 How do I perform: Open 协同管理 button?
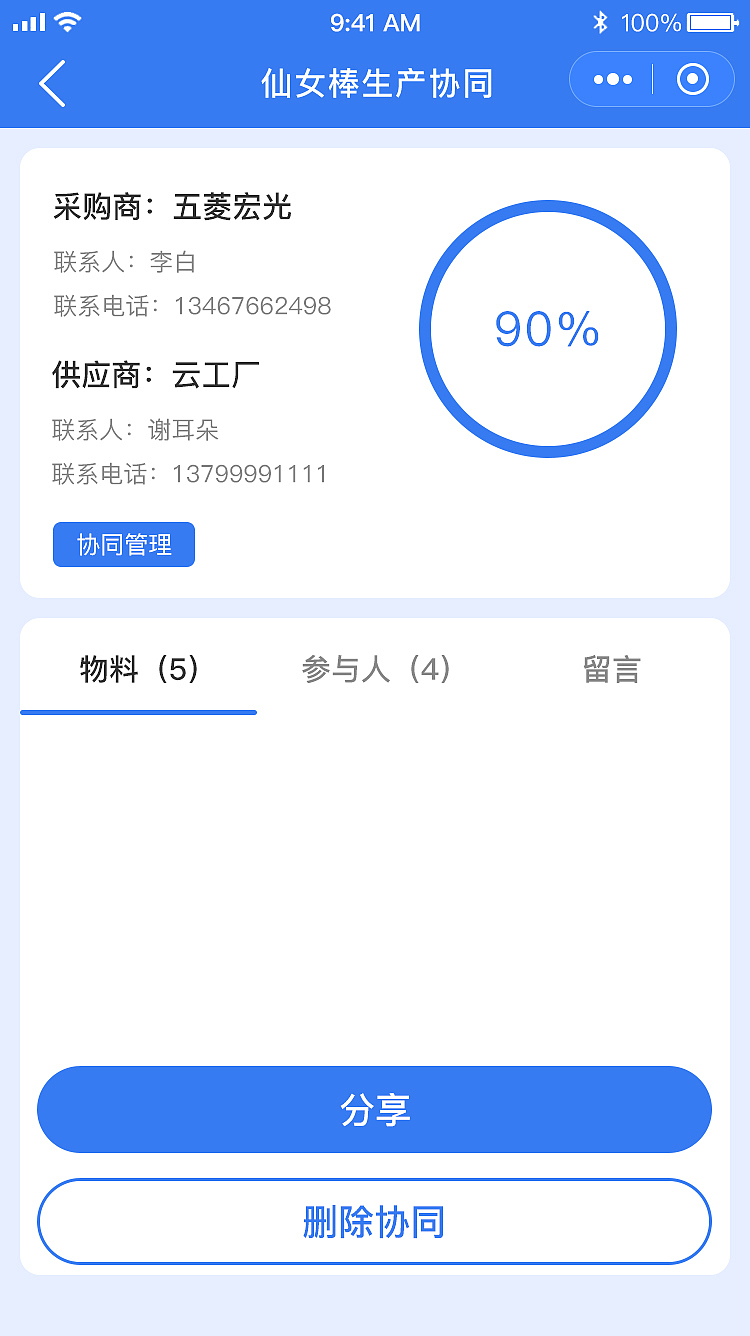124,545
